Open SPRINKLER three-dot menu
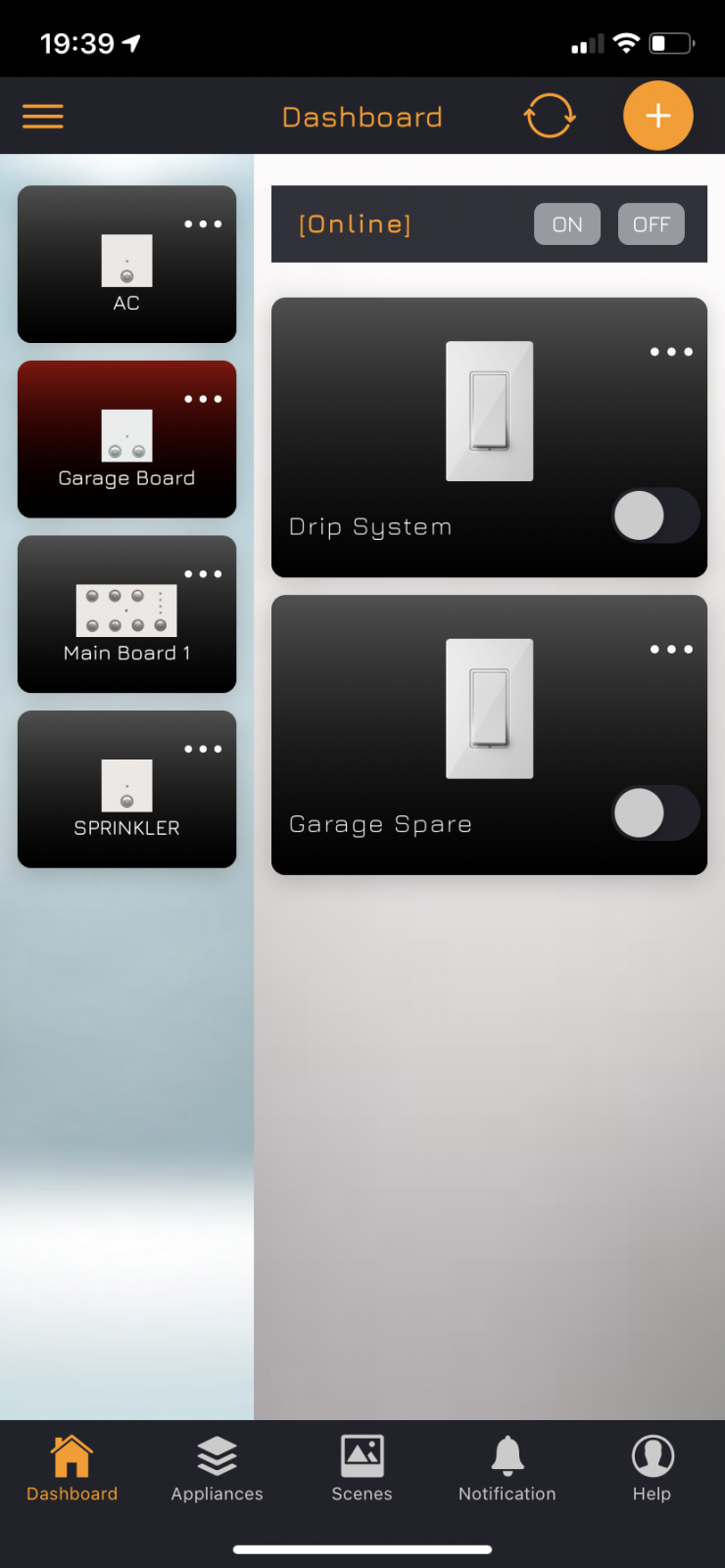This screenshot has height=1568, width=725. (x=203, y=749)
